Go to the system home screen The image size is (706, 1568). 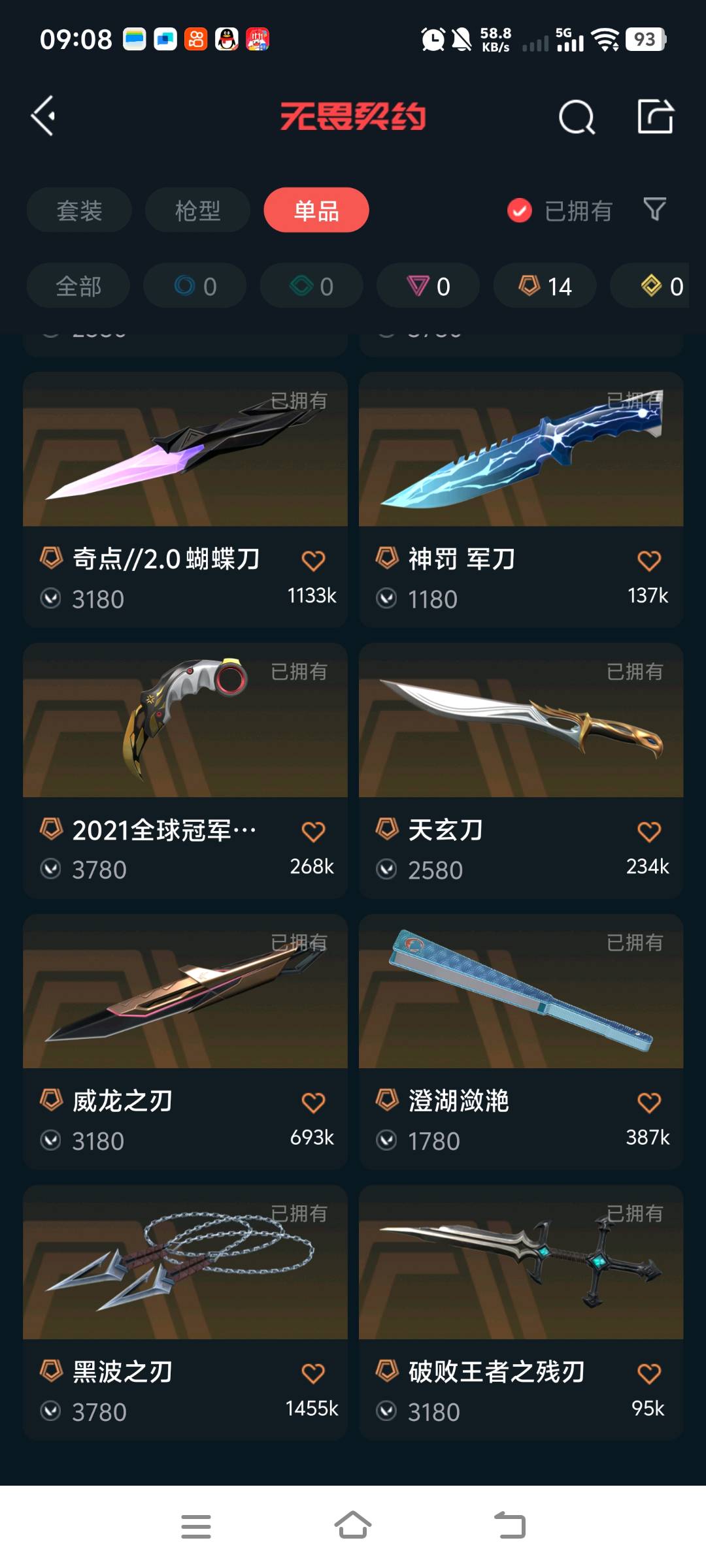click(x=353, y=1526)
